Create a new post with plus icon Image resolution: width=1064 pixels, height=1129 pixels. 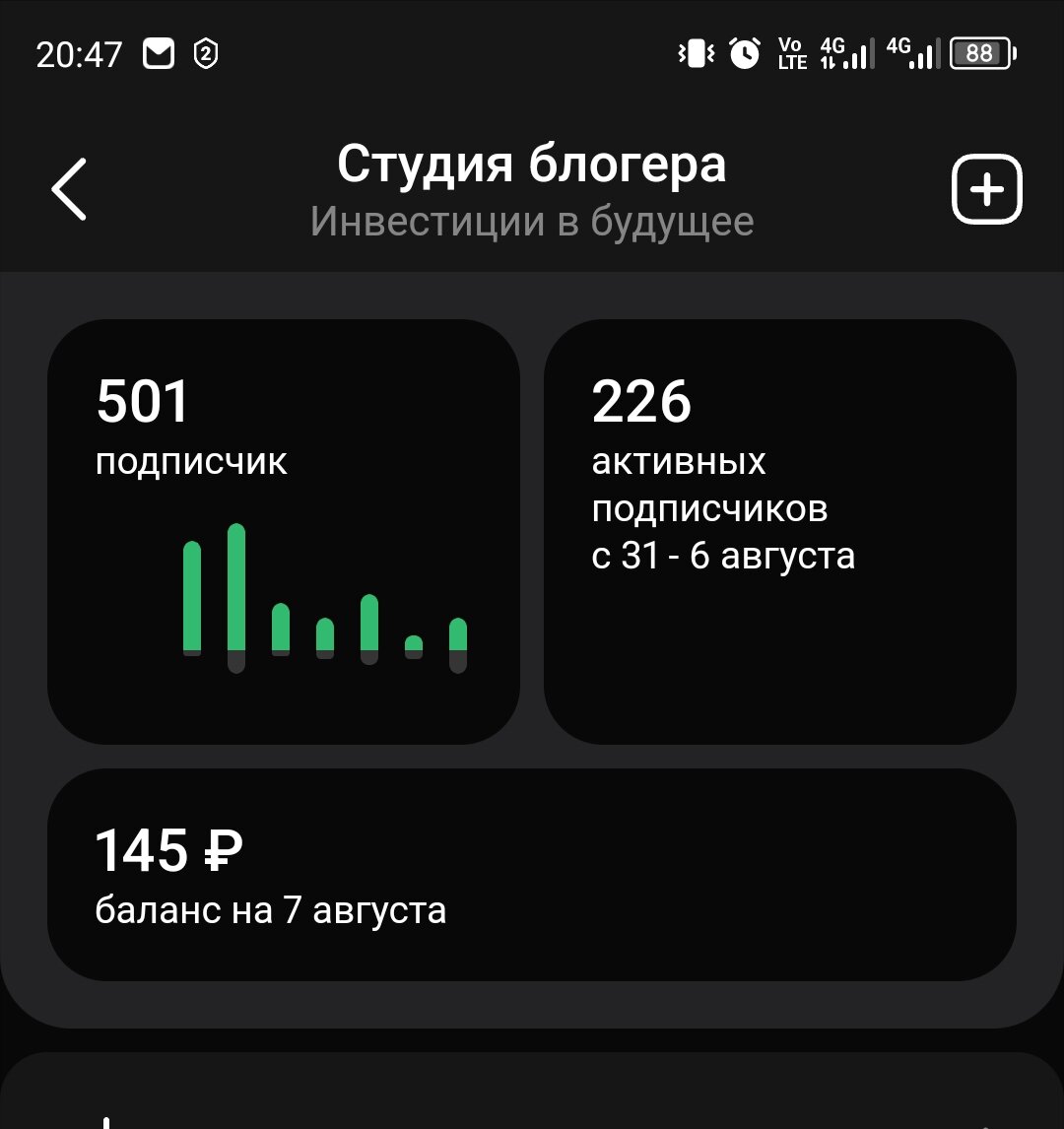click(986, 190)
